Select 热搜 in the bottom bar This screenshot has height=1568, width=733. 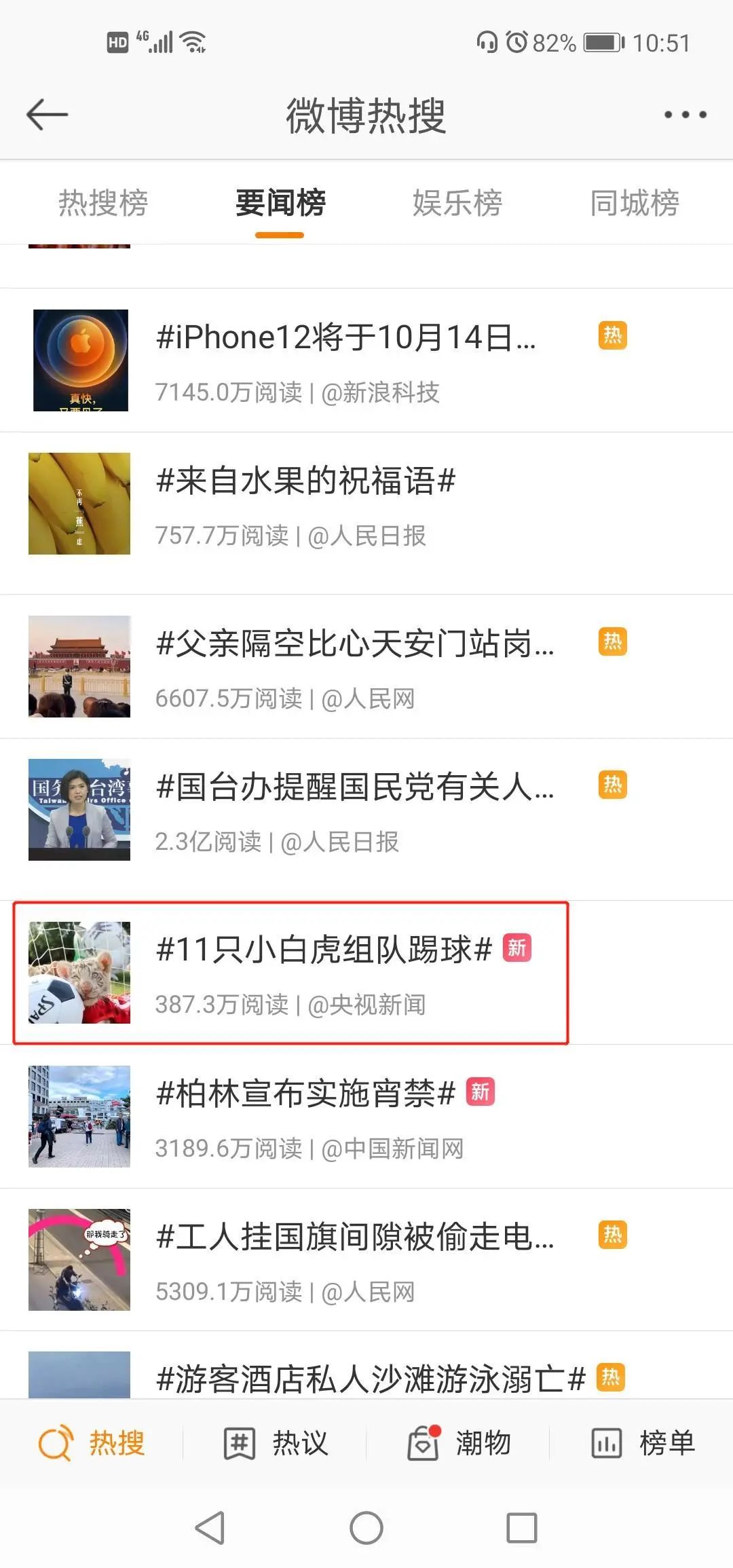click(92, 1443)
